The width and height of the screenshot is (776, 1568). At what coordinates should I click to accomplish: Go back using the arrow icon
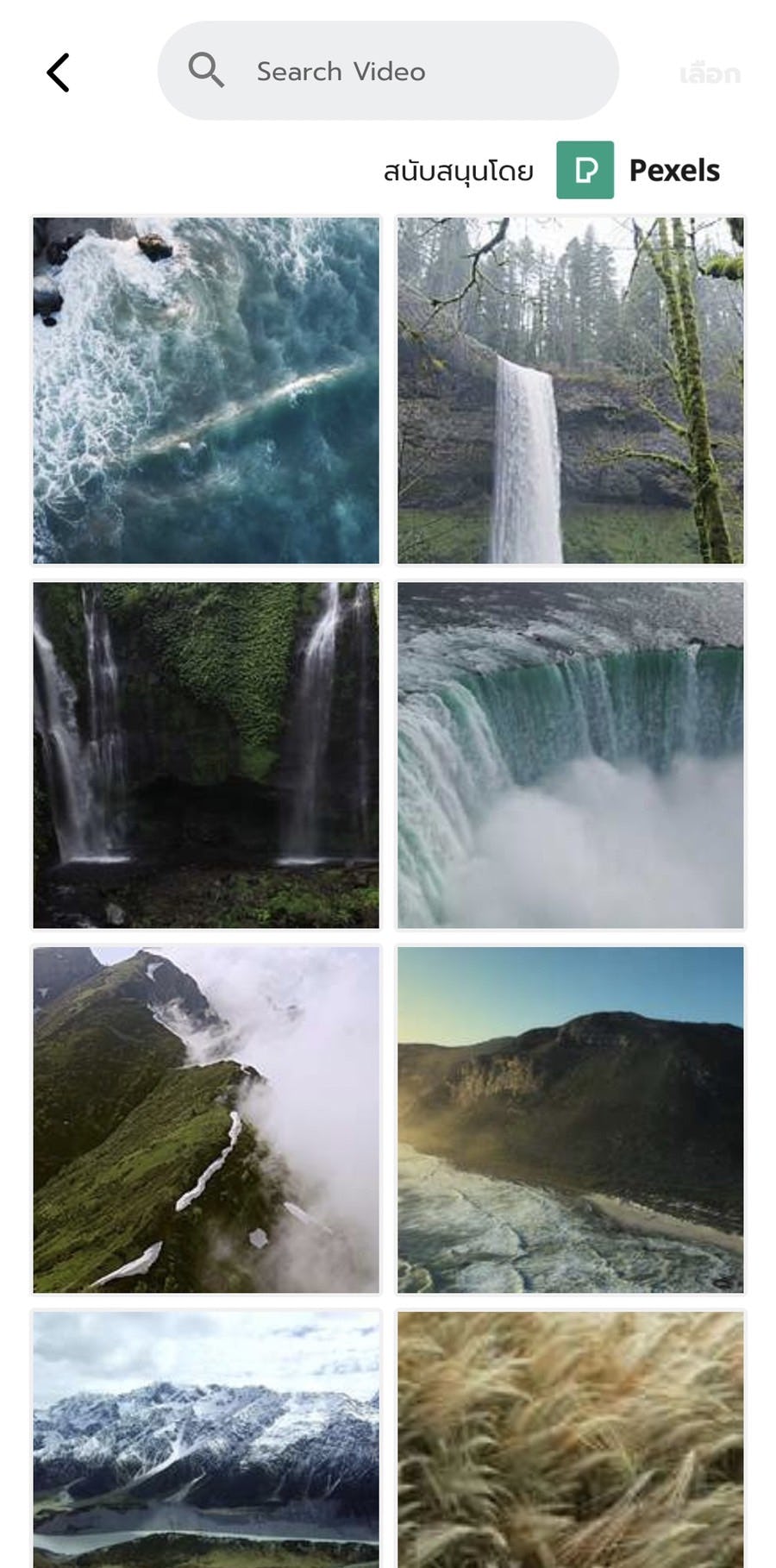[58, 72]
